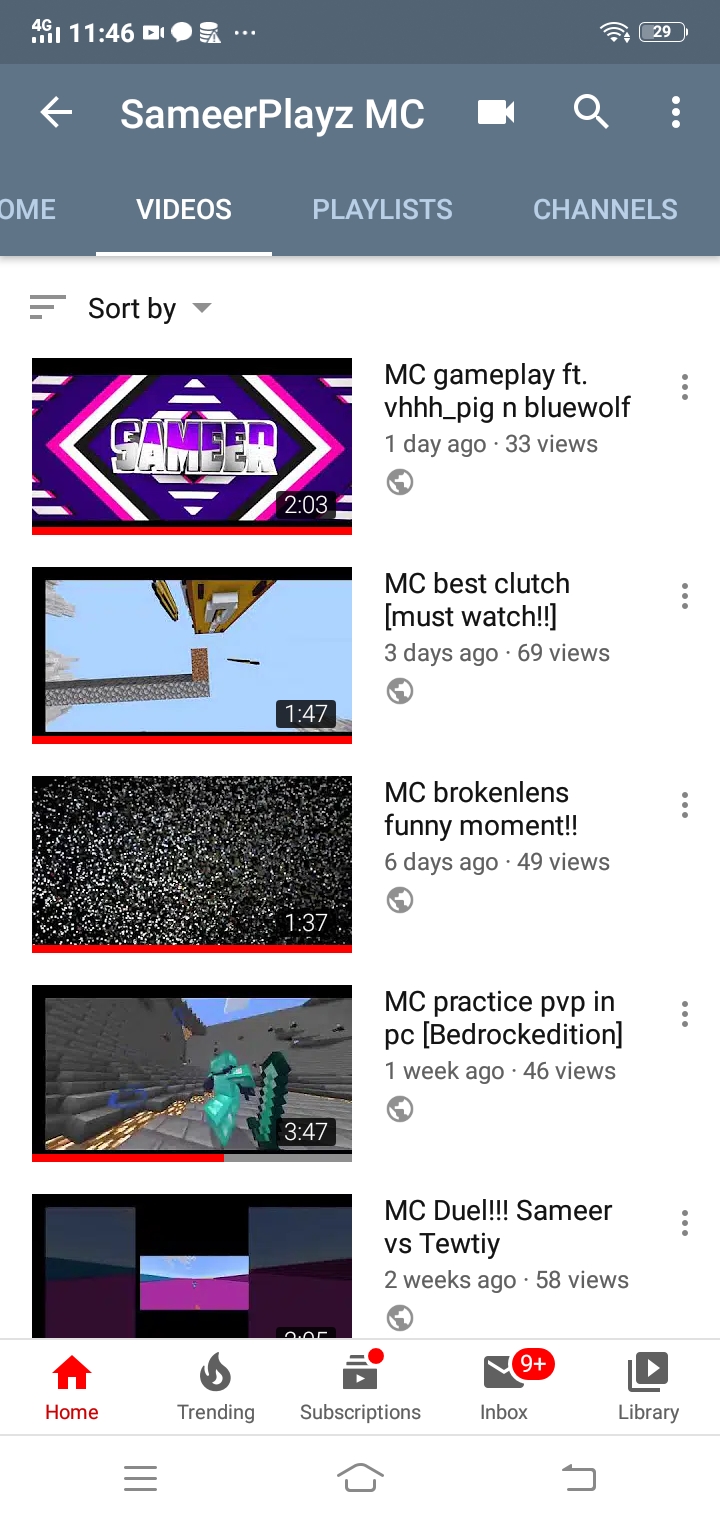Open options for MC gameplay ft. vhhh_pig video
The height and width of the screenshot is (1520, 720).
point(685,387)
